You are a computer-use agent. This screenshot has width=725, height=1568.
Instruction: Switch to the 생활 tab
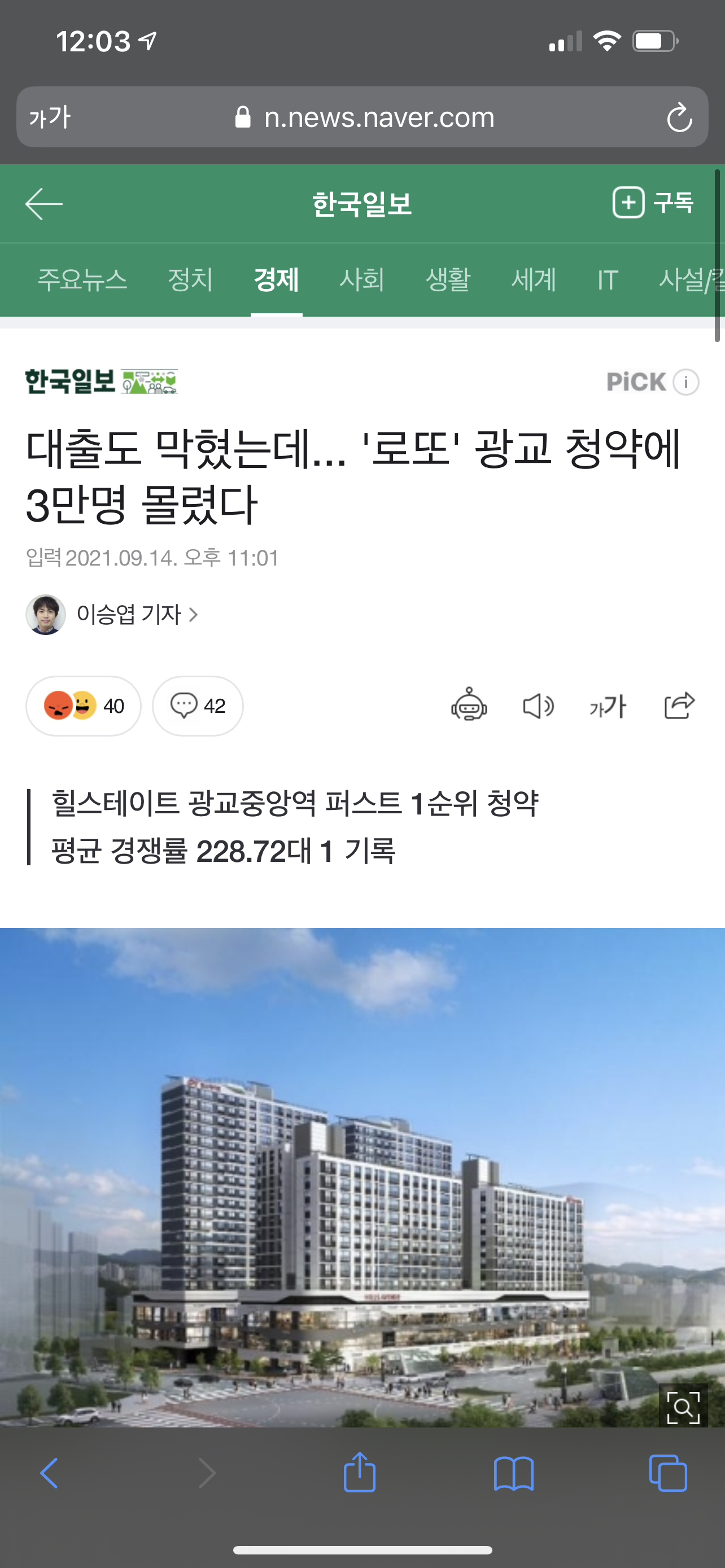click(448, 279)
